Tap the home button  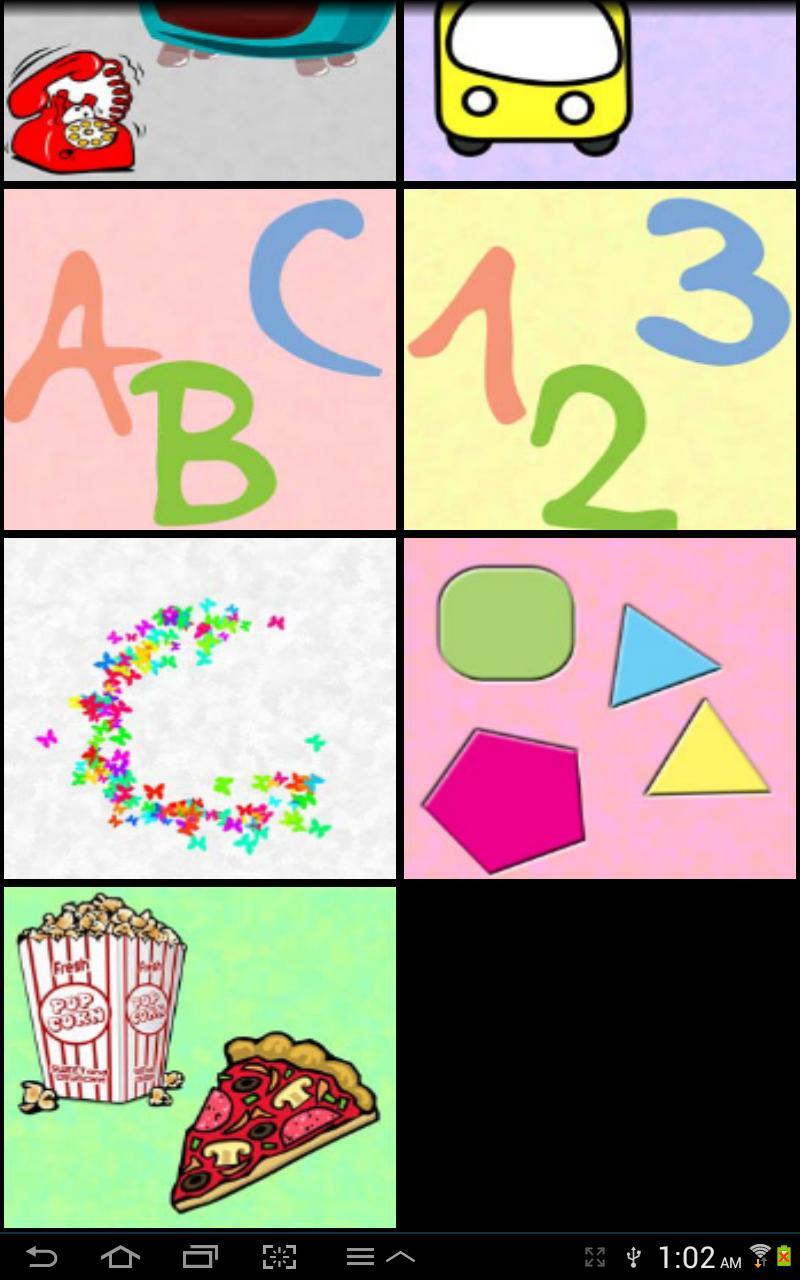(x=120, y=1257)
